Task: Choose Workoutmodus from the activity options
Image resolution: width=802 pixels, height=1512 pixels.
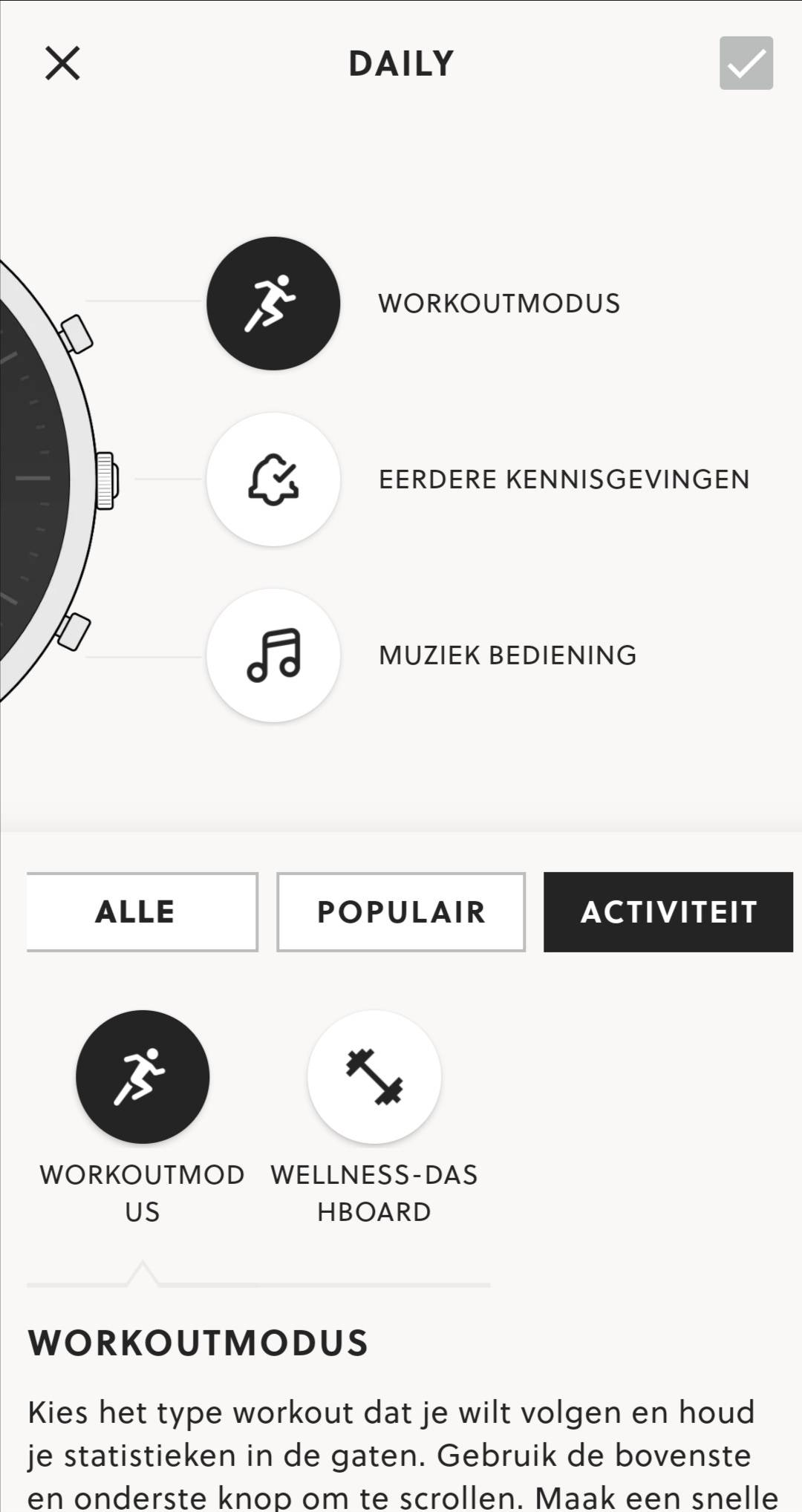Action: 143,1077
